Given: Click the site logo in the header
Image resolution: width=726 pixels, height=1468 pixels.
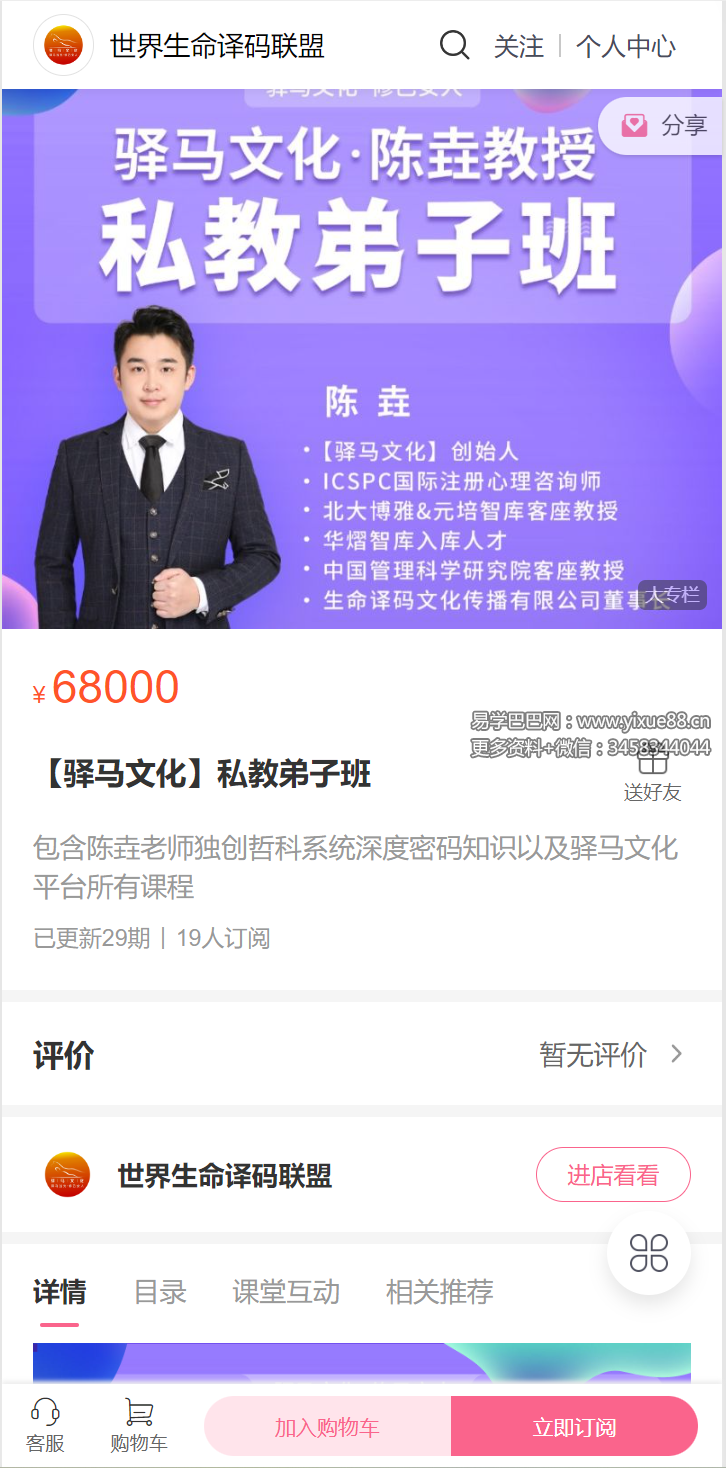Looking at the screenshot, I should point(63,45).
